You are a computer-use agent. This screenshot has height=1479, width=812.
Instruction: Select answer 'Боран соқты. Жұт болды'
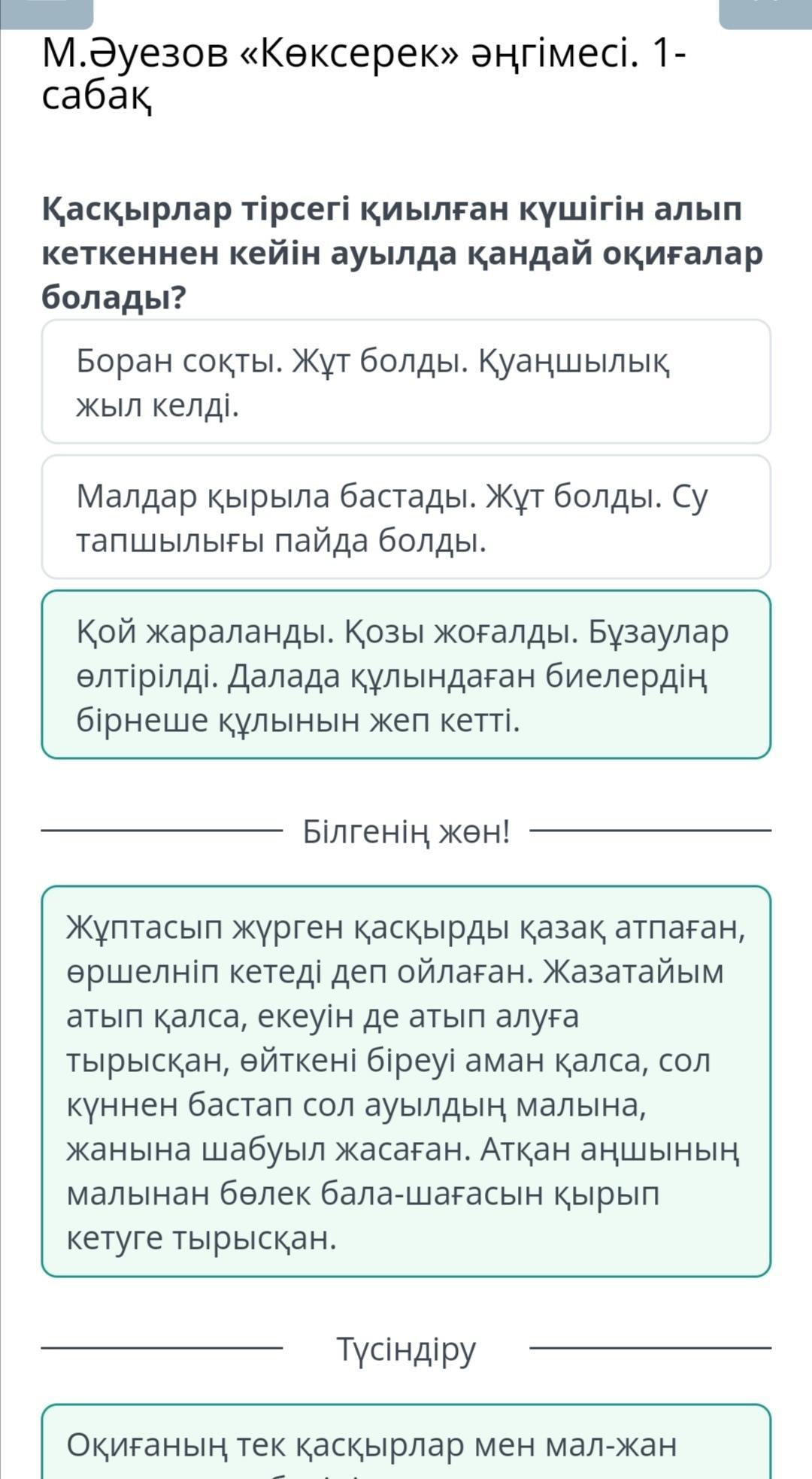tap(406, 382)
